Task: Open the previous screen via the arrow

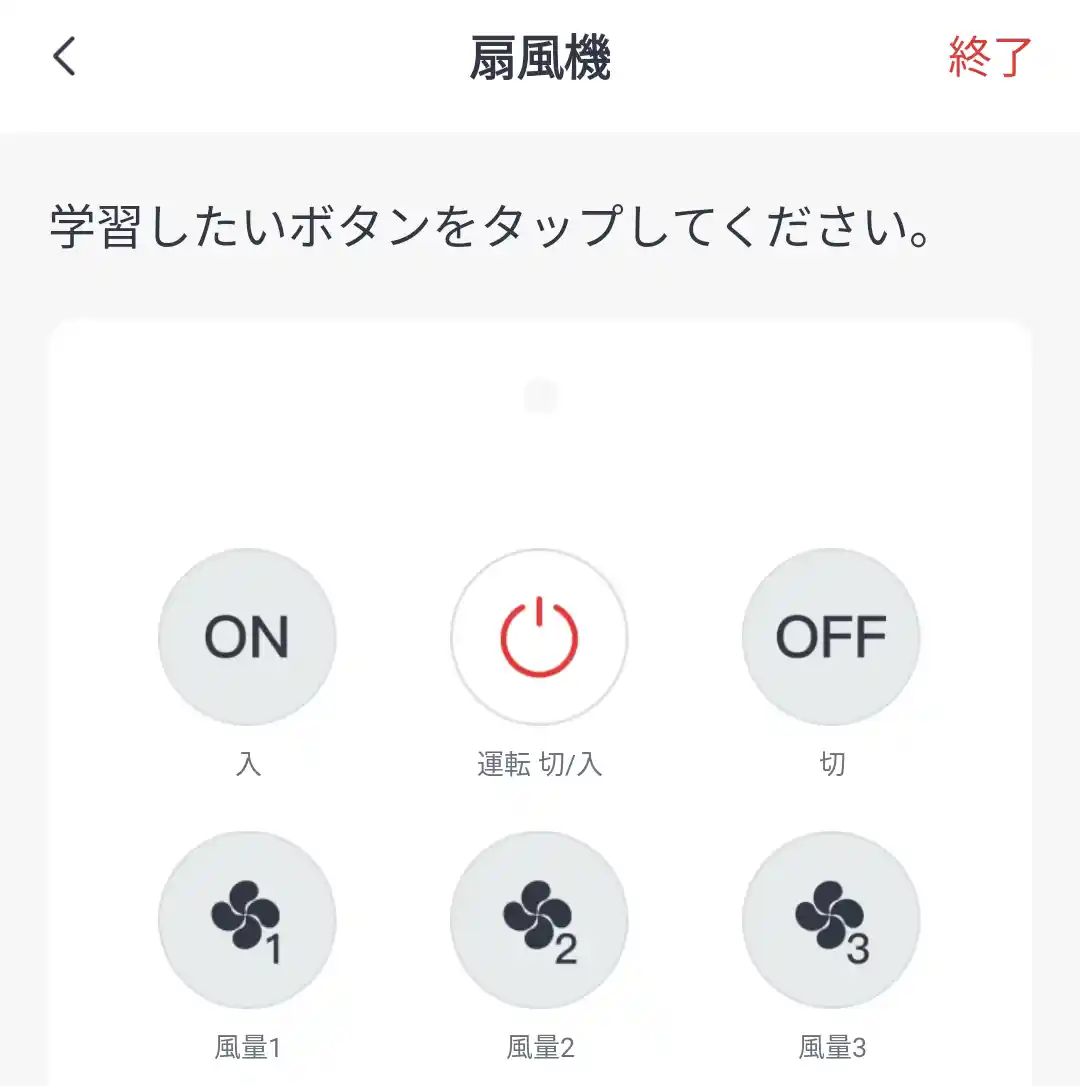Action: click(64, 57)
